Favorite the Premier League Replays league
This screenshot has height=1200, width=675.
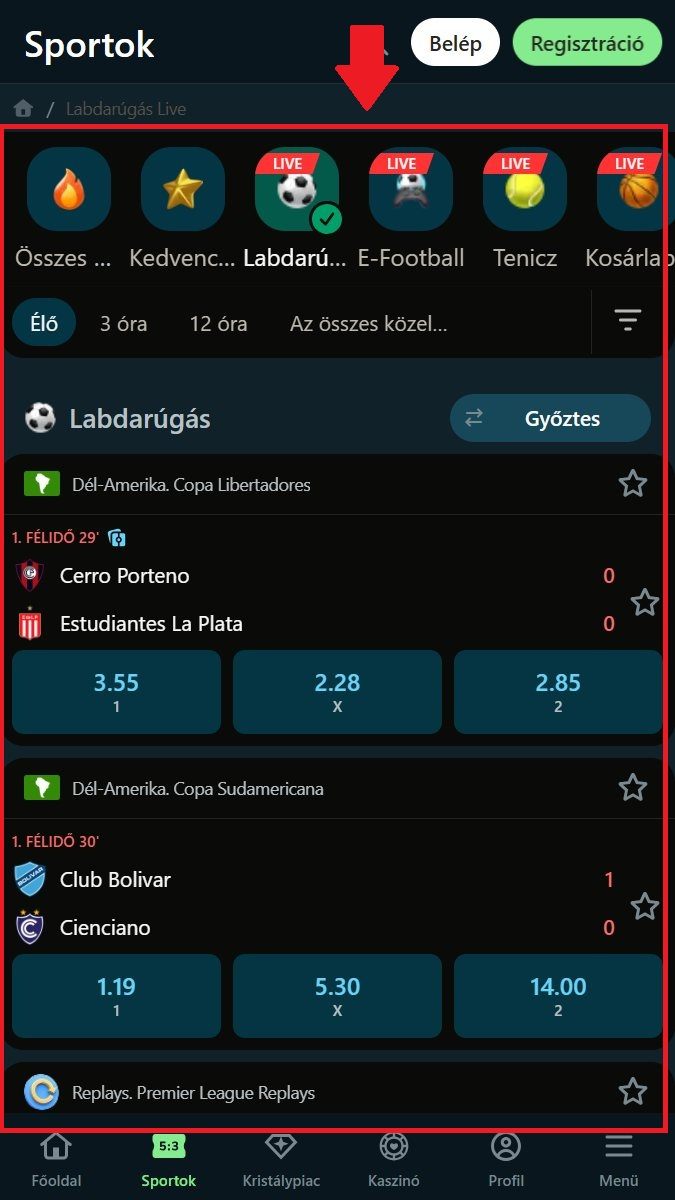pyautogui.click(x=633, y=1091)
